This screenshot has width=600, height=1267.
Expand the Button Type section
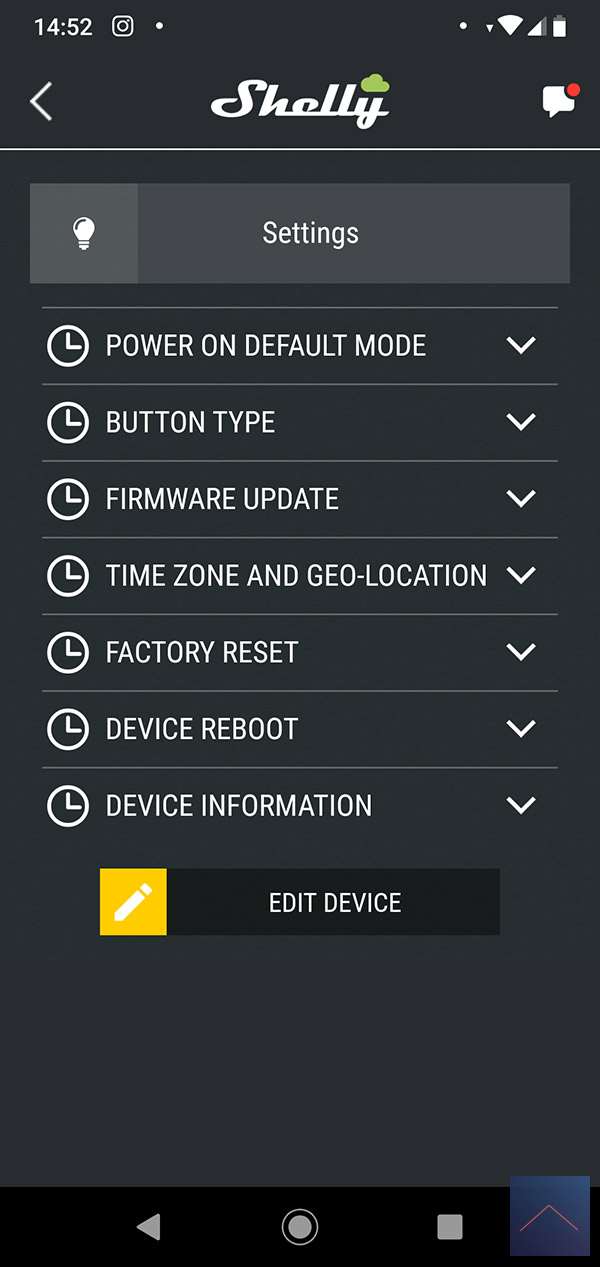click(300, 422)
